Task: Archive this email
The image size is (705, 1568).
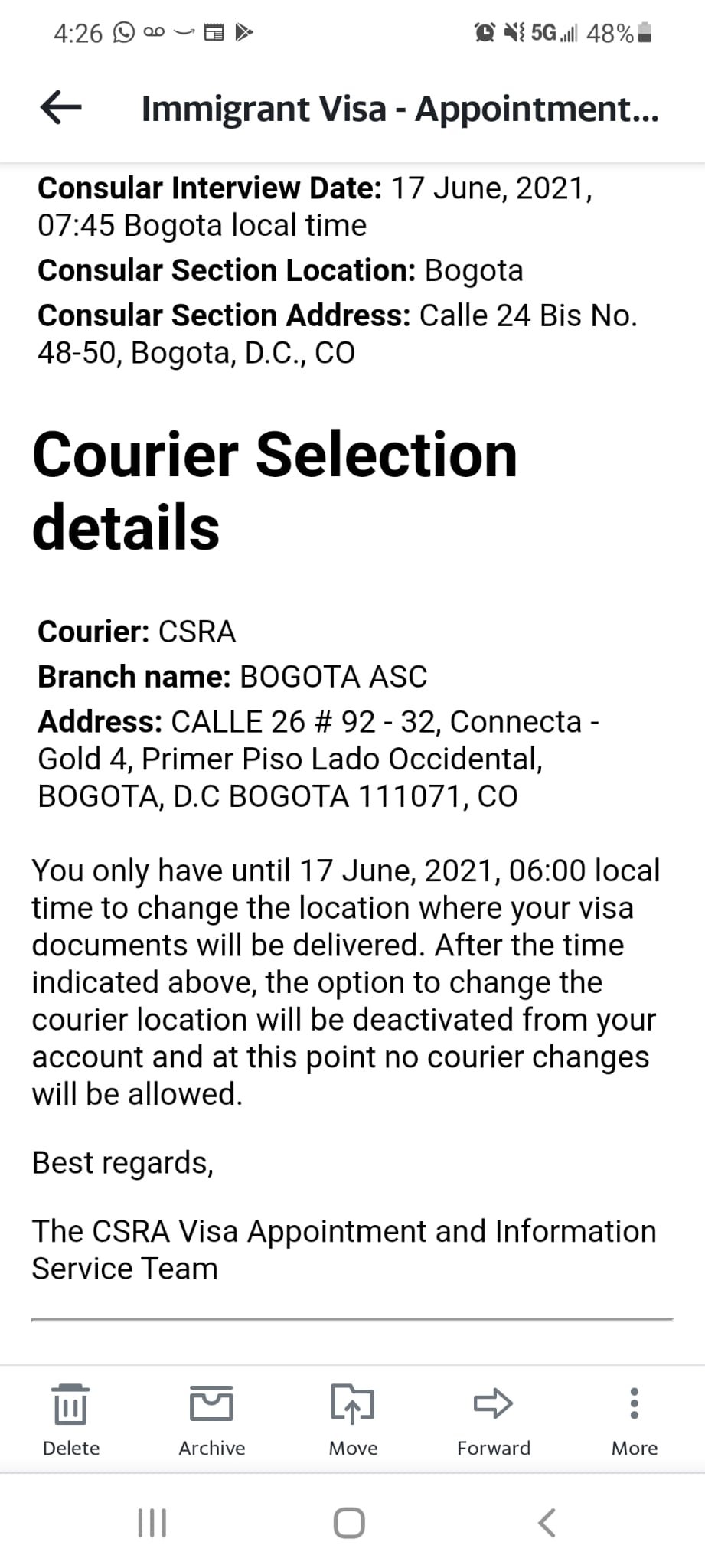Action: pos(211,1420)
